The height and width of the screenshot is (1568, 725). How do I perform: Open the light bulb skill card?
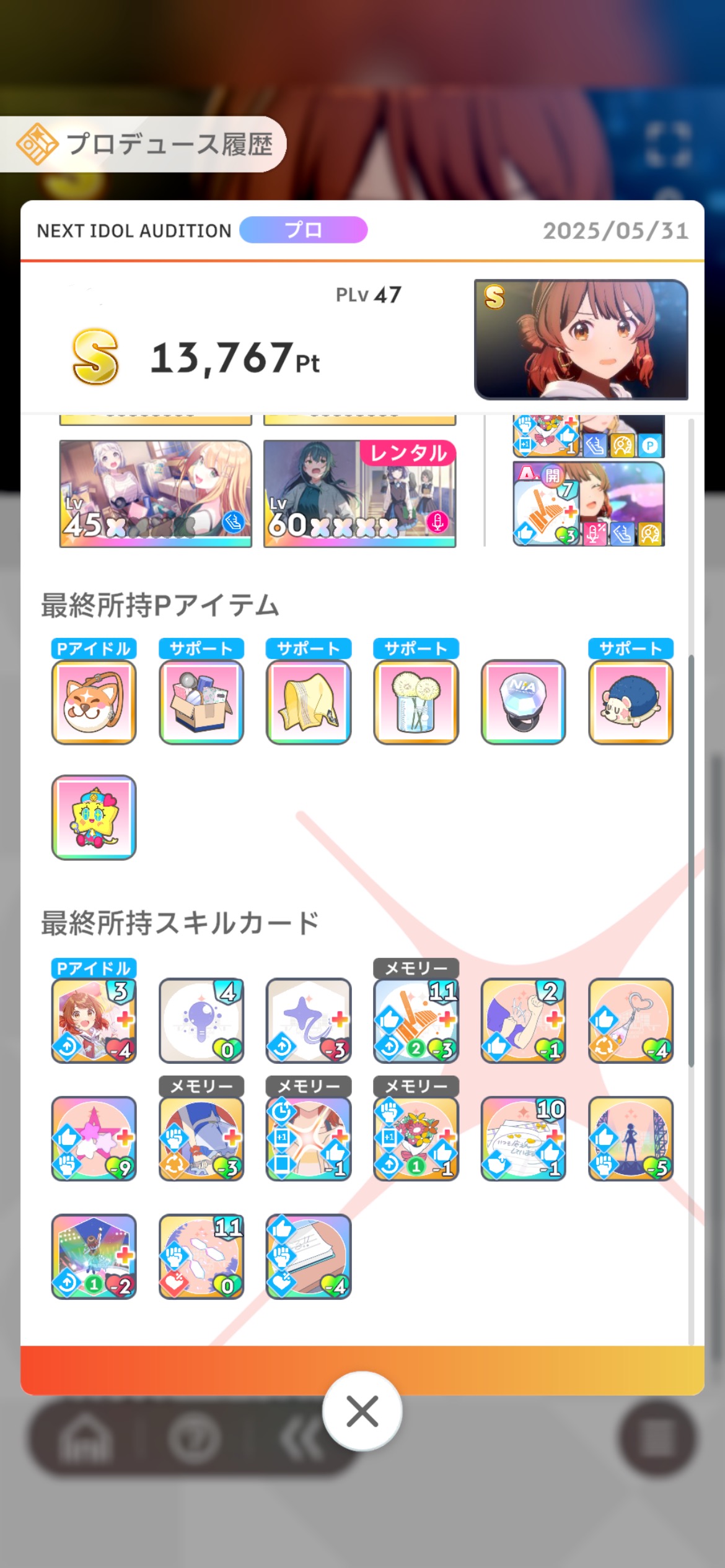coord(201,1021)
